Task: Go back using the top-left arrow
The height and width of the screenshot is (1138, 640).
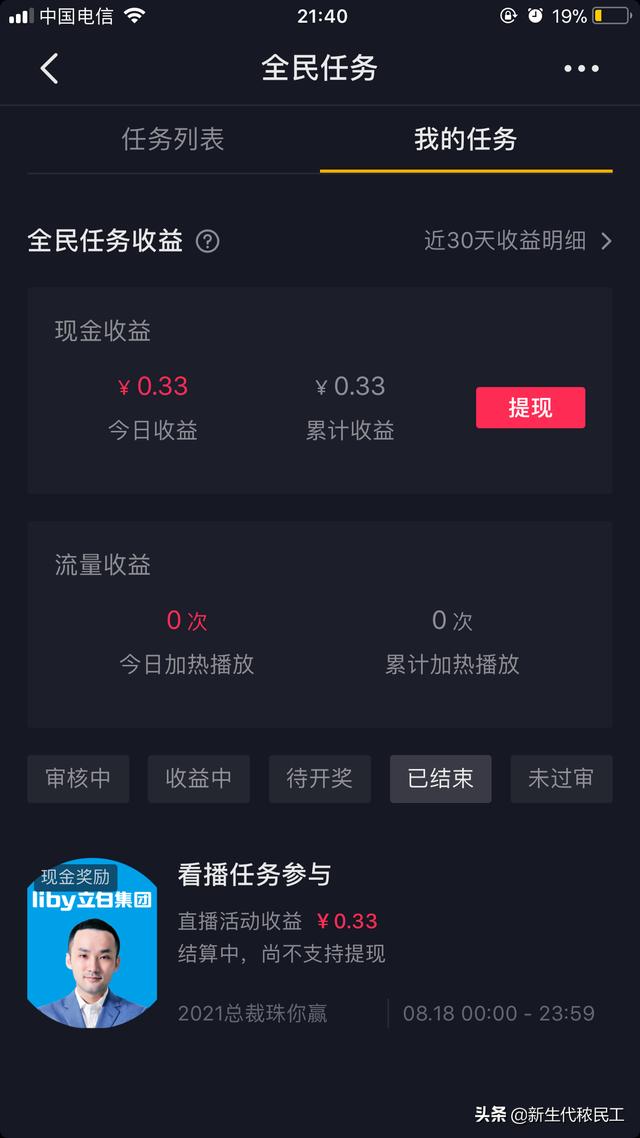Action: tap(49, 68)
